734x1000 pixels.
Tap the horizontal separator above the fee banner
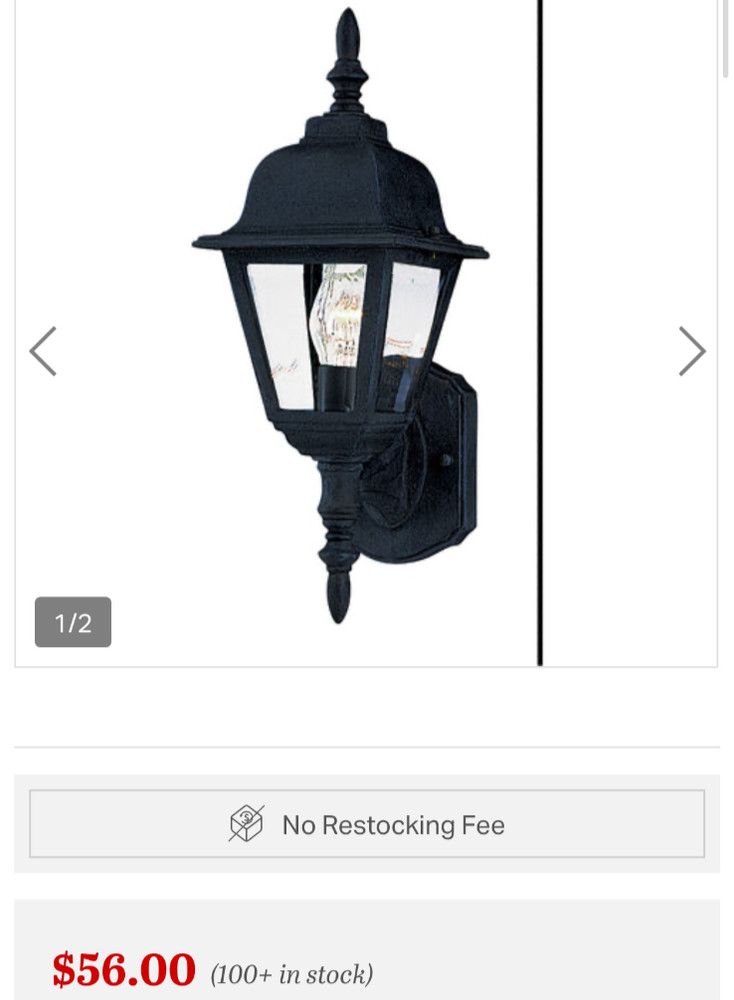366,745
